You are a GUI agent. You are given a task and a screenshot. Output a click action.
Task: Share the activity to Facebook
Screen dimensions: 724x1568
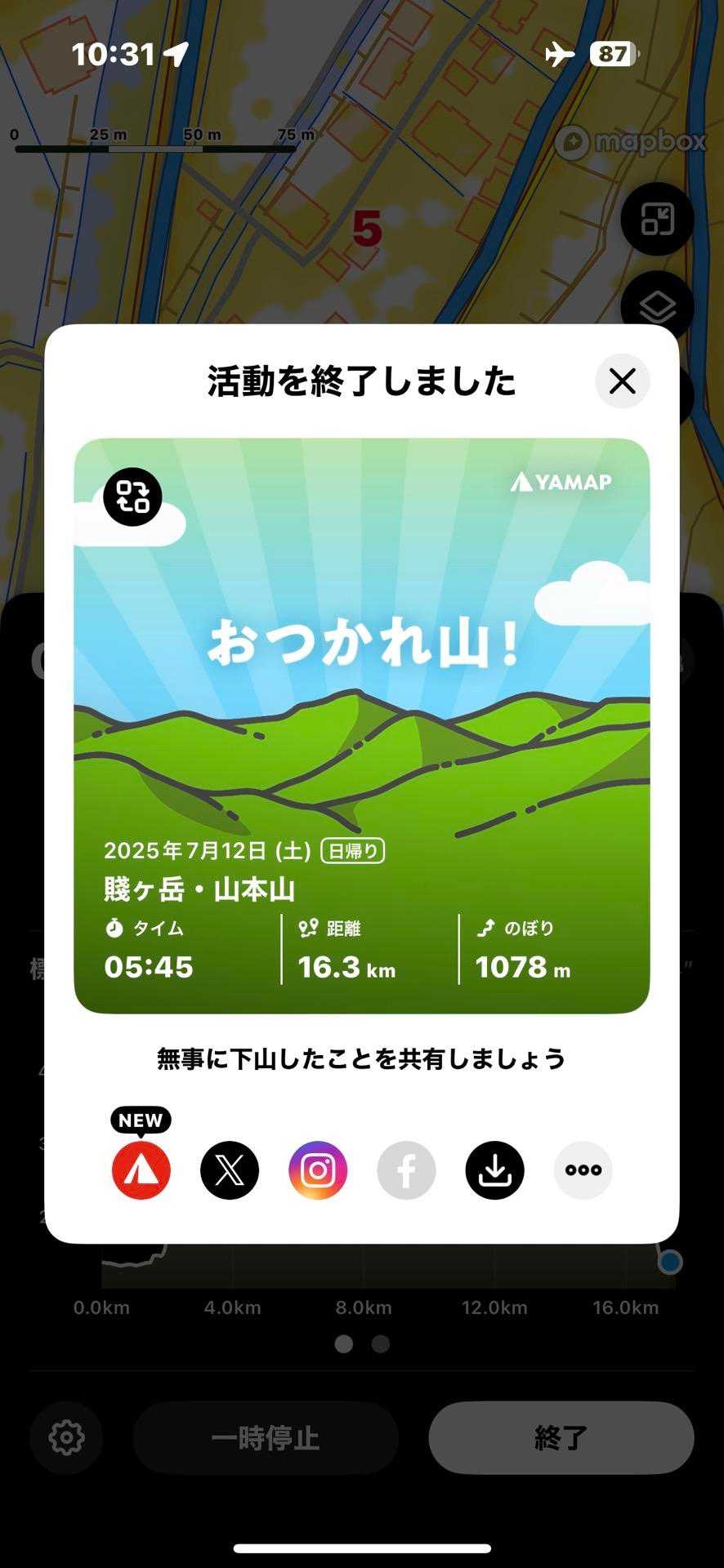[x=406, y=1170]
